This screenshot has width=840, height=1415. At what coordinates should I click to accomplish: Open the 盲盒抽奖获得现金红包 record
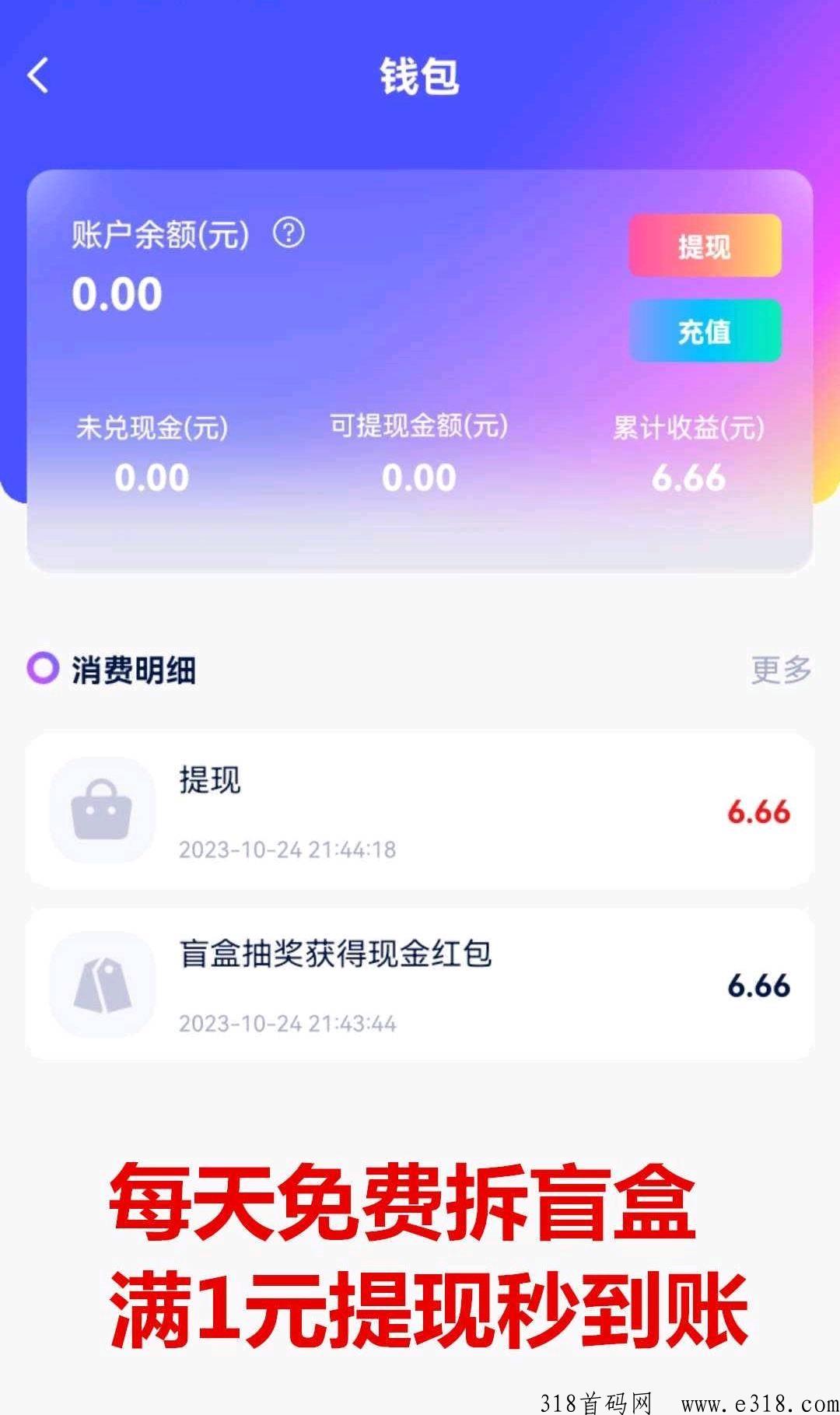pos(420,984)
